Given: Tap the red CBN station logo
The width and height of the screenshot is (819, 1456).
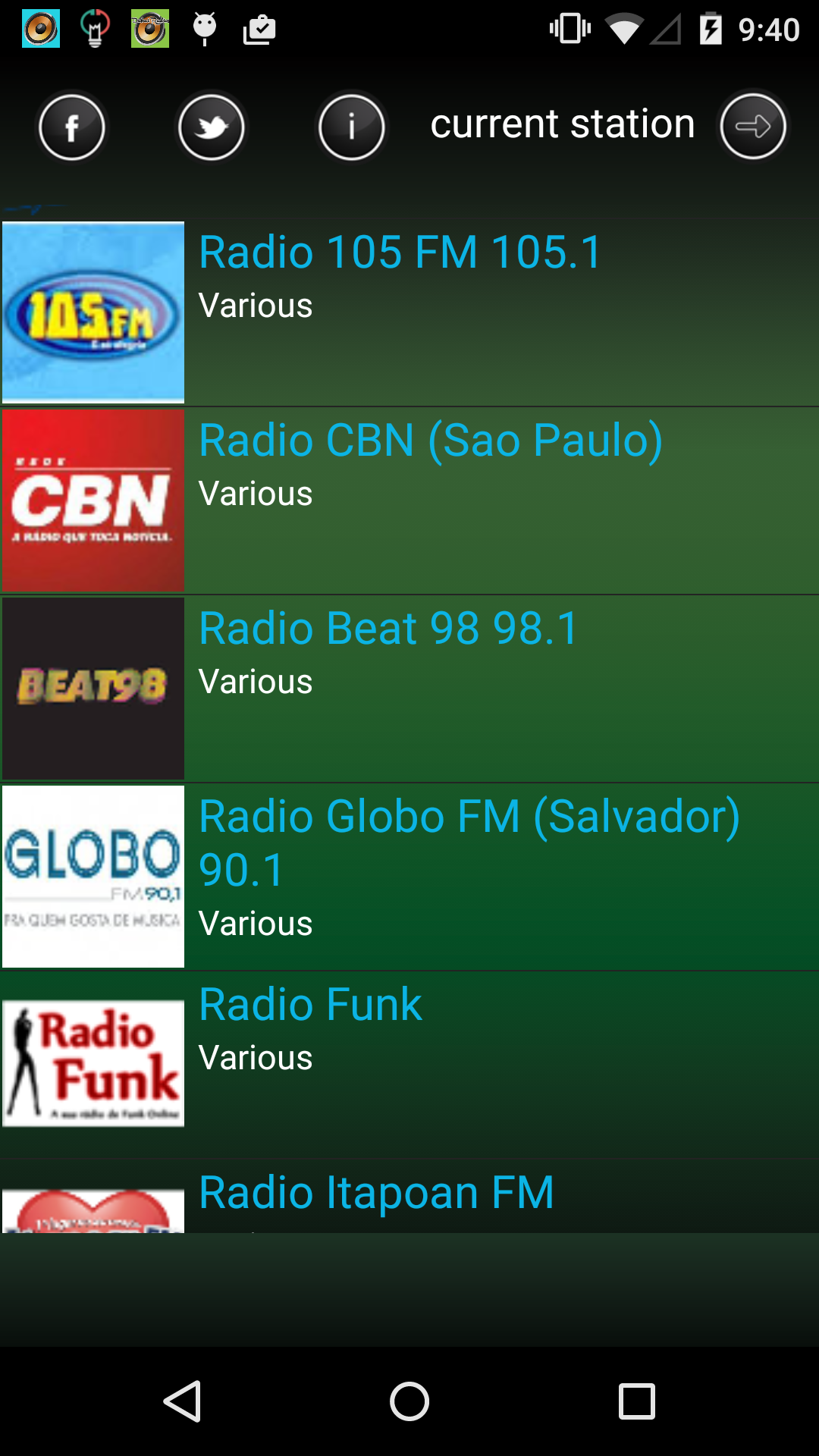Looking at the screenshot, I should pos(93,499).
